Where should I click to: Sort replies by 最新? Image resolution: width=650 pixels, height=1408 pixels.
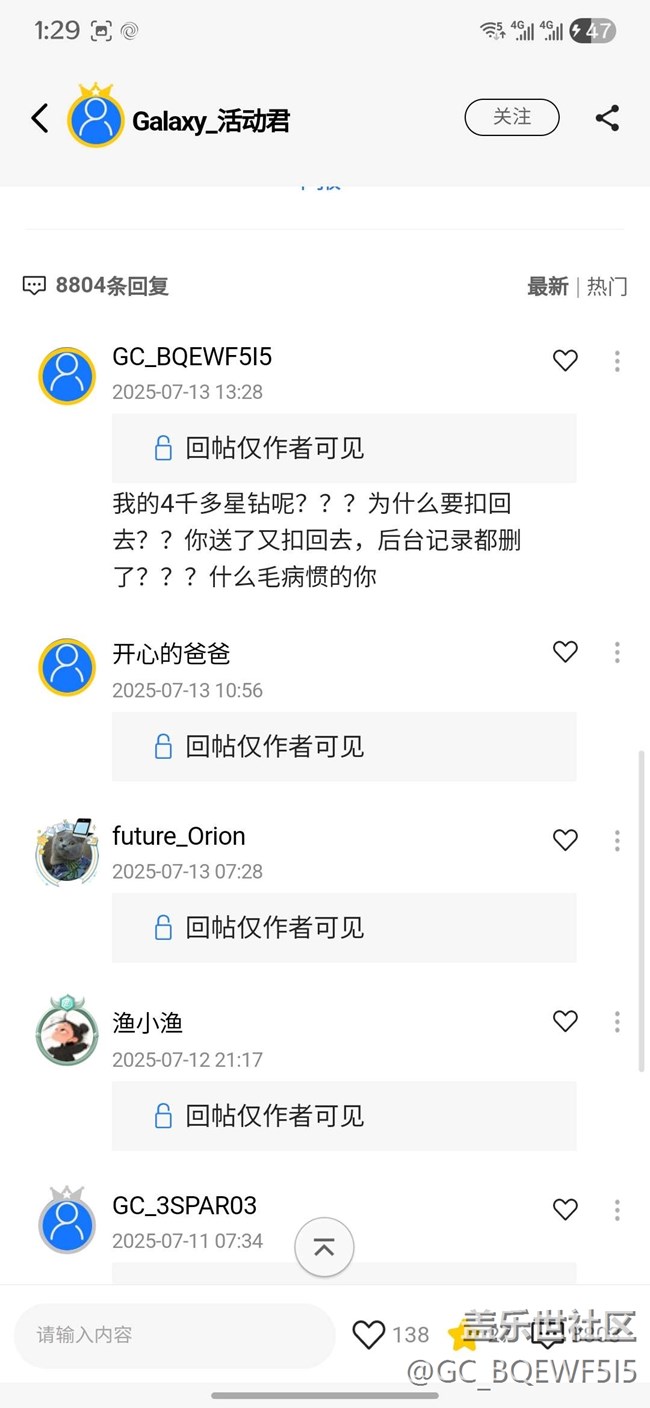click(547, 287)
